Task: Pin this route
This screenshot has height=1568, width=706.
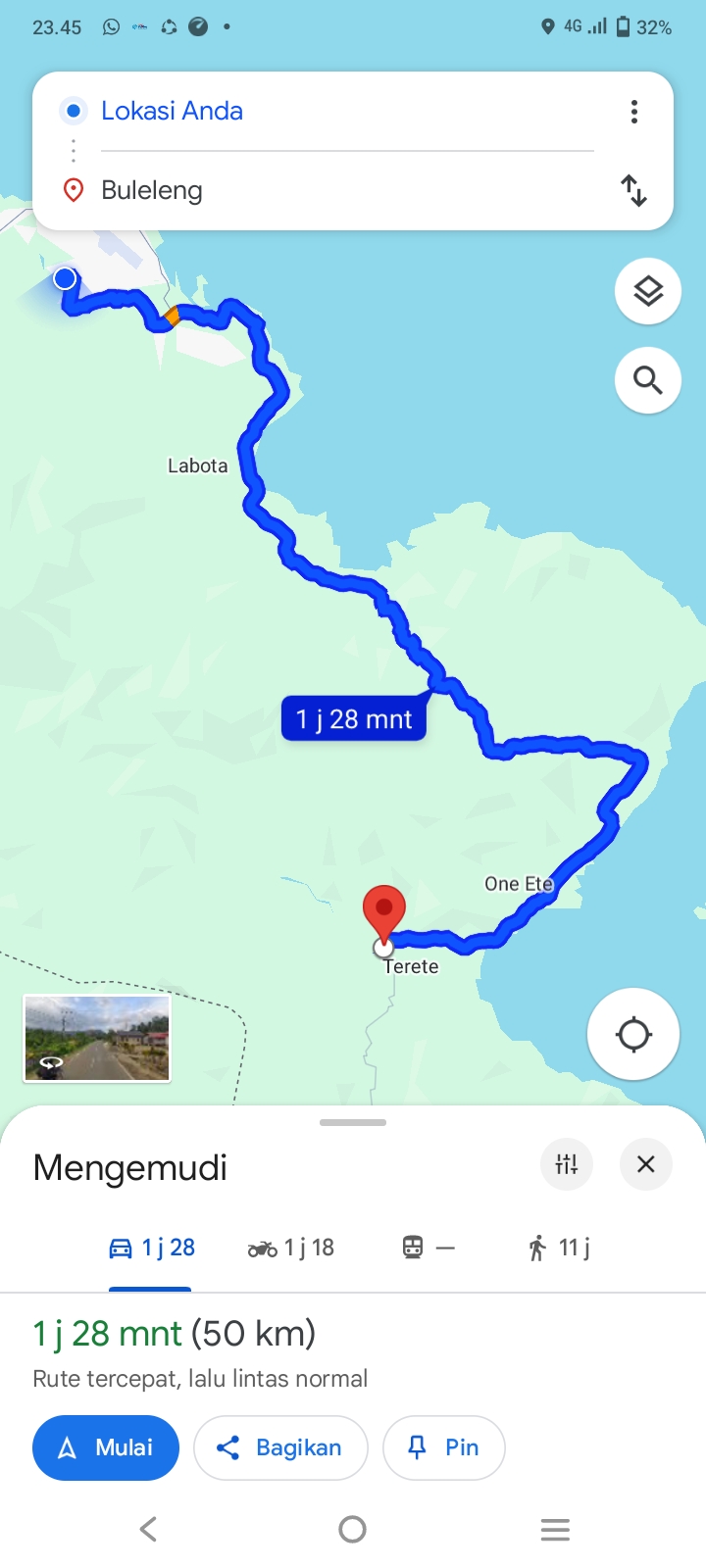Action: click(x=444, y=1447)
